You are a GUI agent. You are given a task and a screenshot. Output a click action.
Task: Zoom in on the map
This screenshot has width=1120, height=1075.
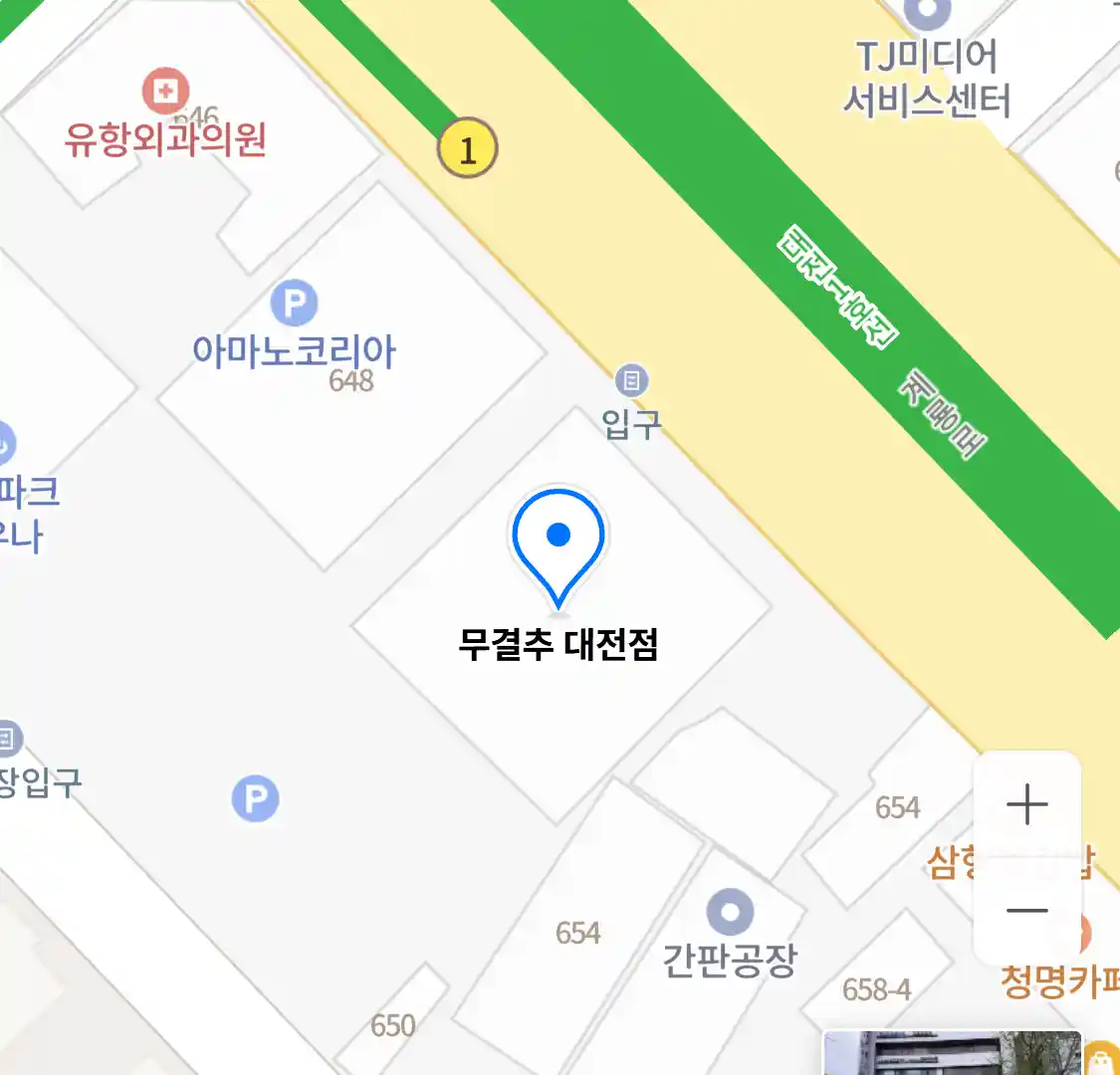tap(1026, 804)
